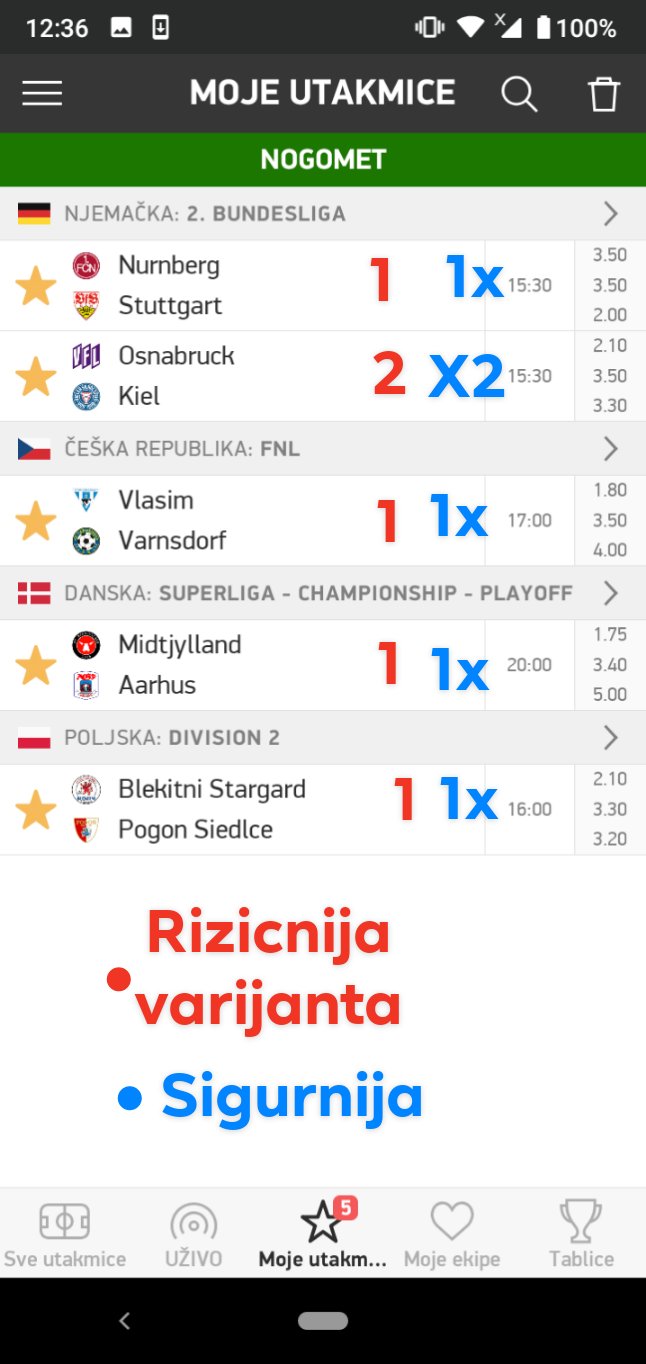This screenshot has height=1364, width=646.
Task: Open the Danska Superliga Championship Playoff header
Action: point(323,593)
